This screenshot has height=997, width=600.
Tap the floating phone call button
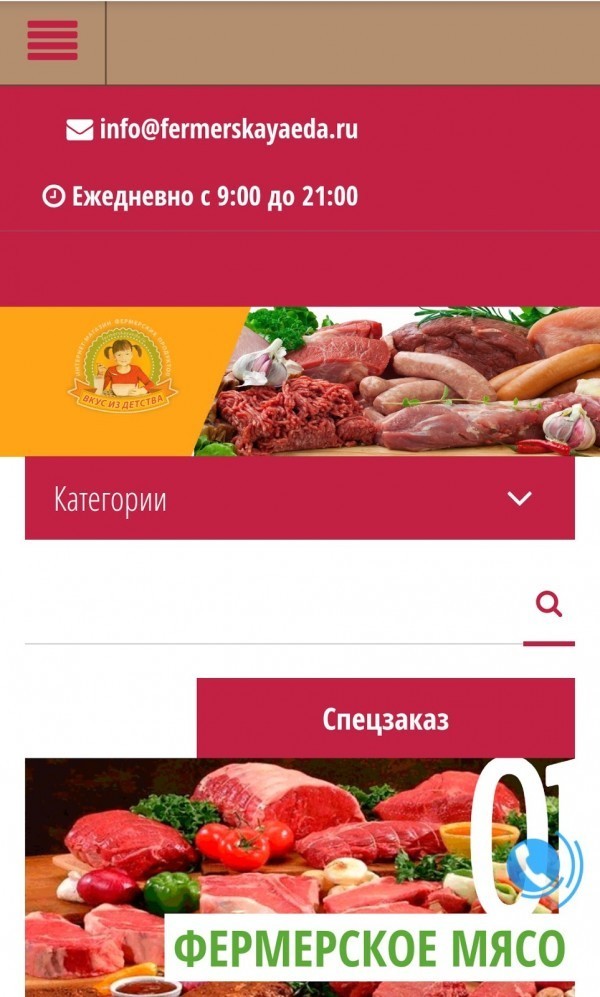click(541, 865)
